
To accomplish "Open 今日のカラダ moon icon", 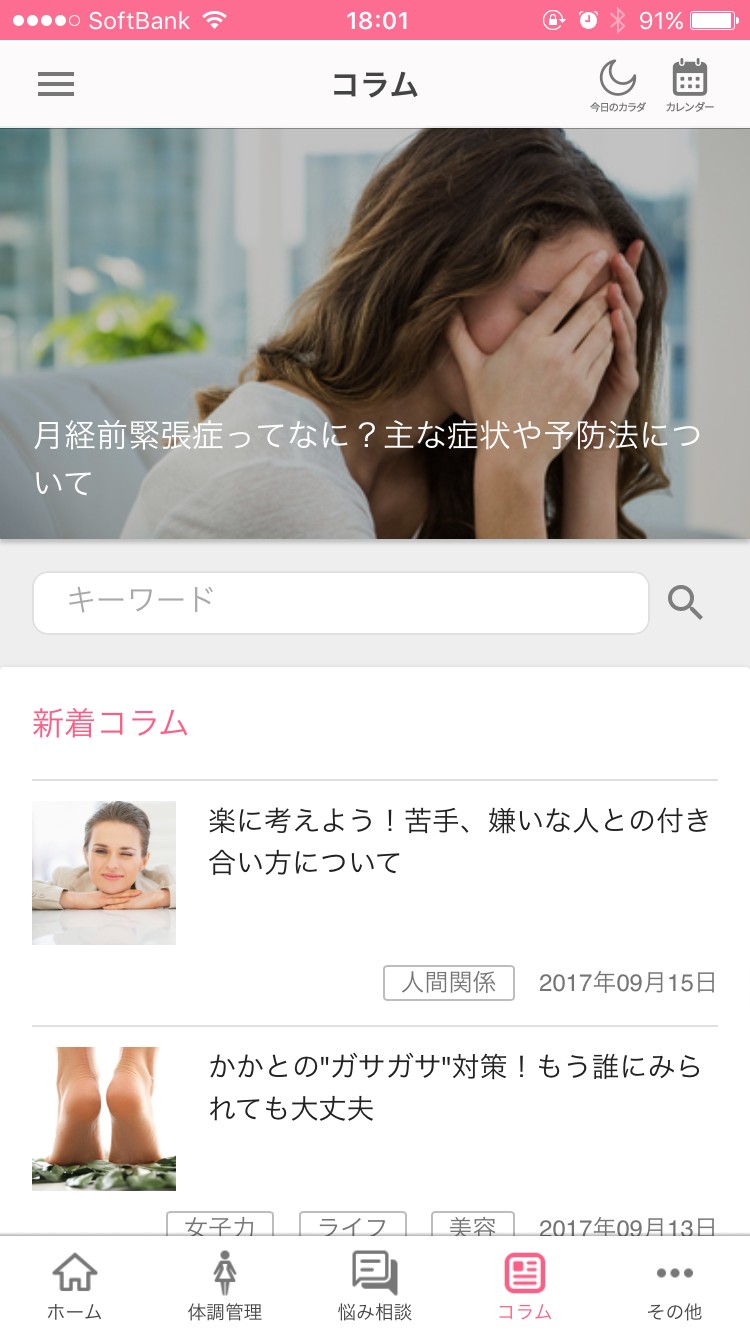I will click(617, 84).
